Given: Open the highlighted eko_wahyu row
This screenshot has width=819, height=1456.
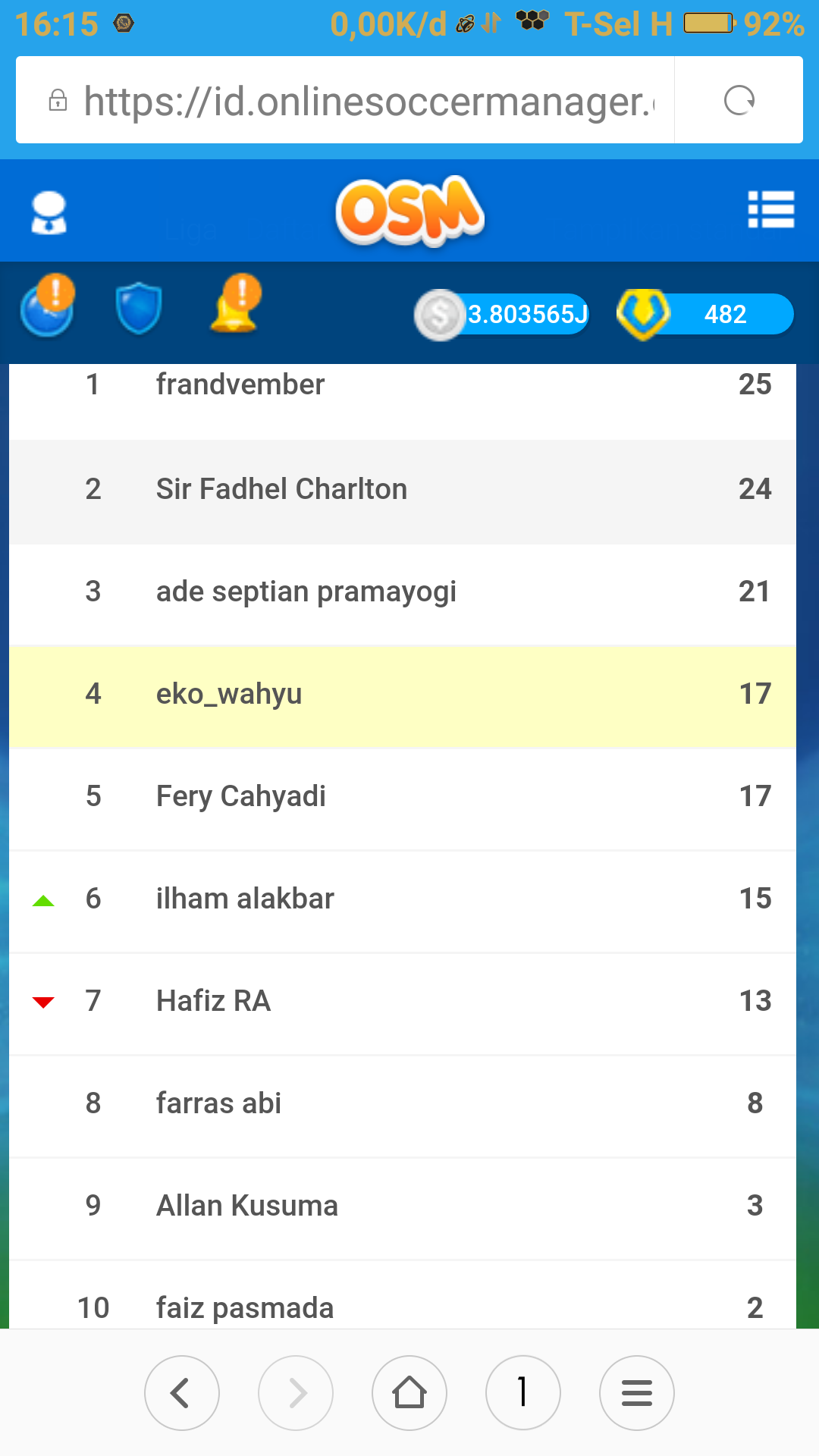Looking at the screenshot, I should pos(402,694).
